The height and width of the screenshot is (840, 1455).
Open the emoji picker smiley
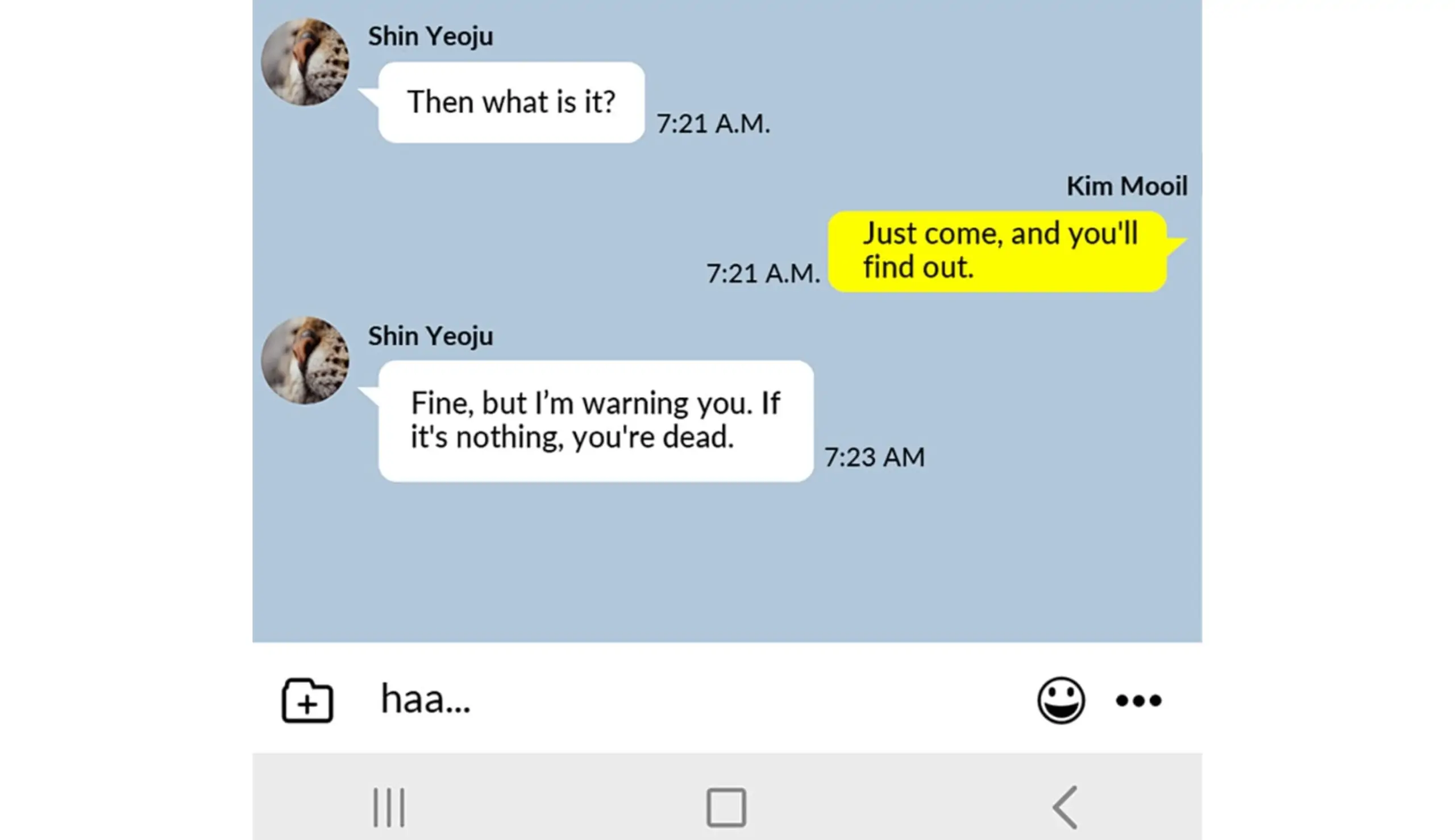click(x=1061, y=700)
